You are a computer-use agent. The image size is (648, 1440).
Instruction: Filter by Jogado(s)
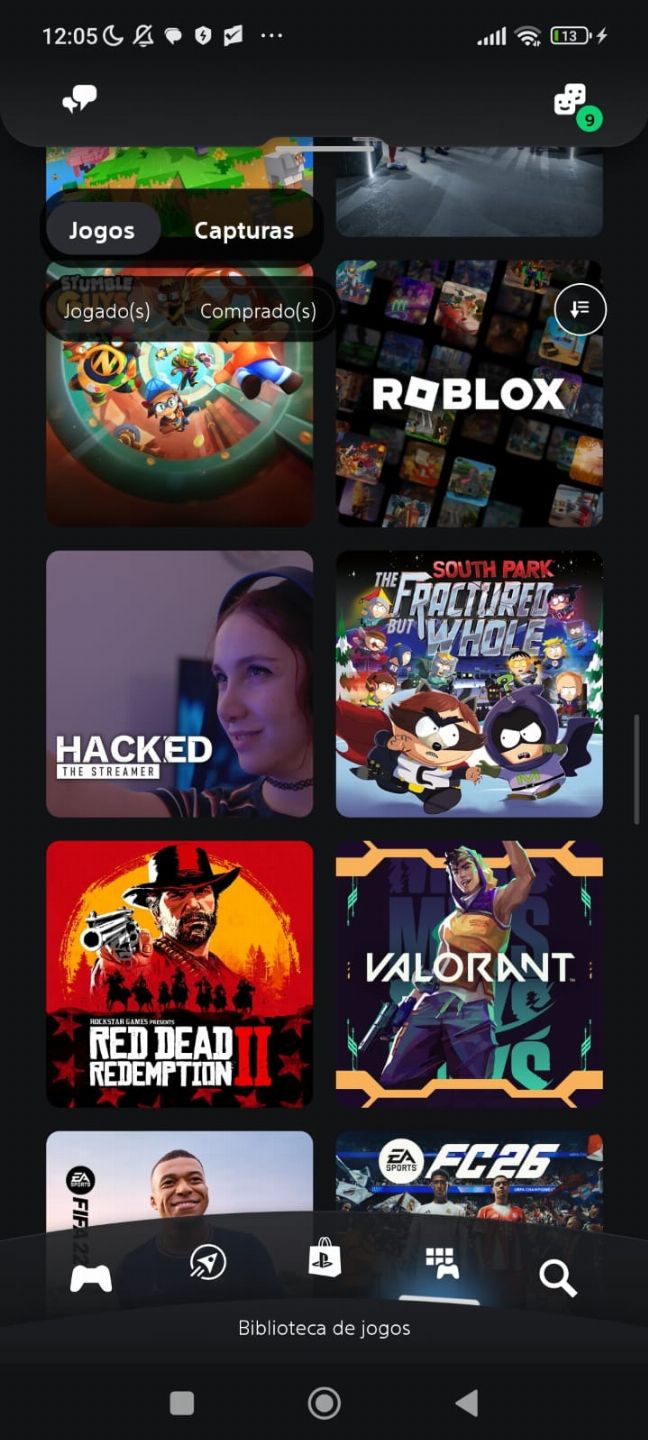click(107, 311)
